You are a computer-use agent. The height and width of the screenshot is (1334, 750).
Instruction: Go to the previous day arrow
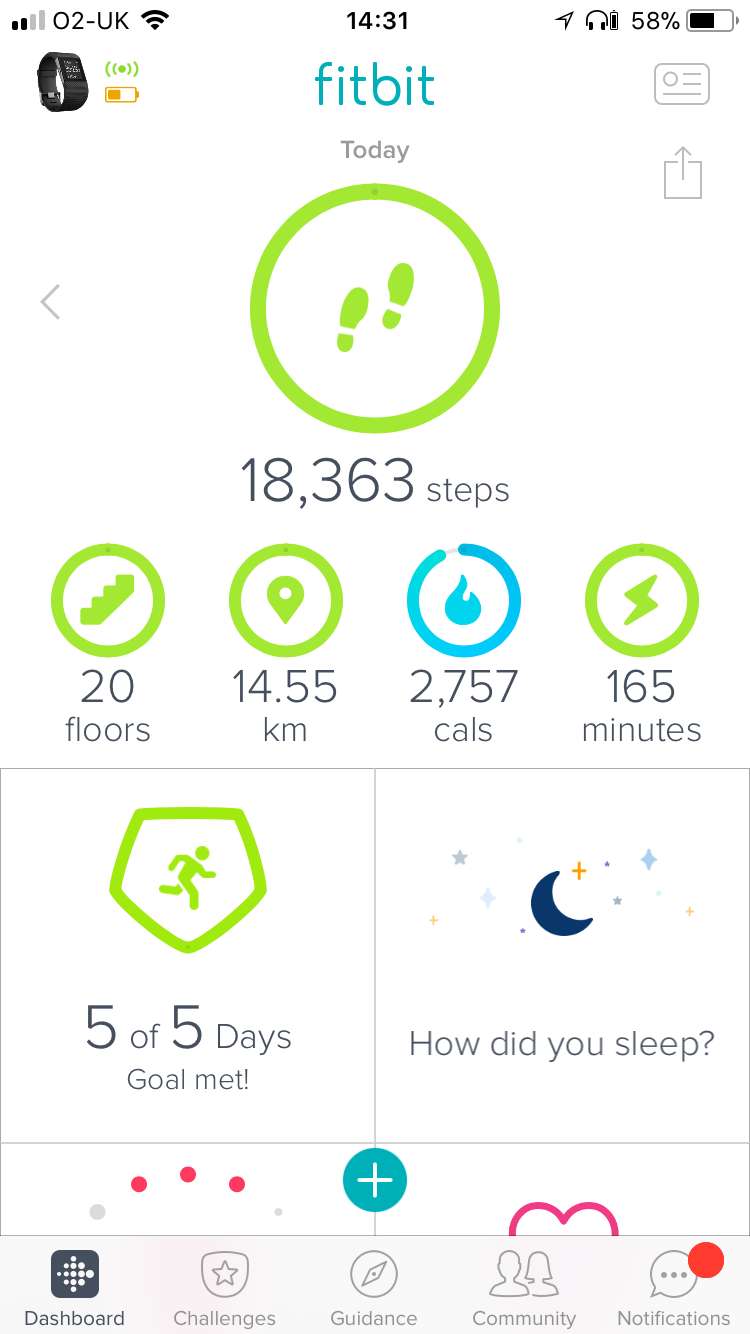(x=50, y=302)
